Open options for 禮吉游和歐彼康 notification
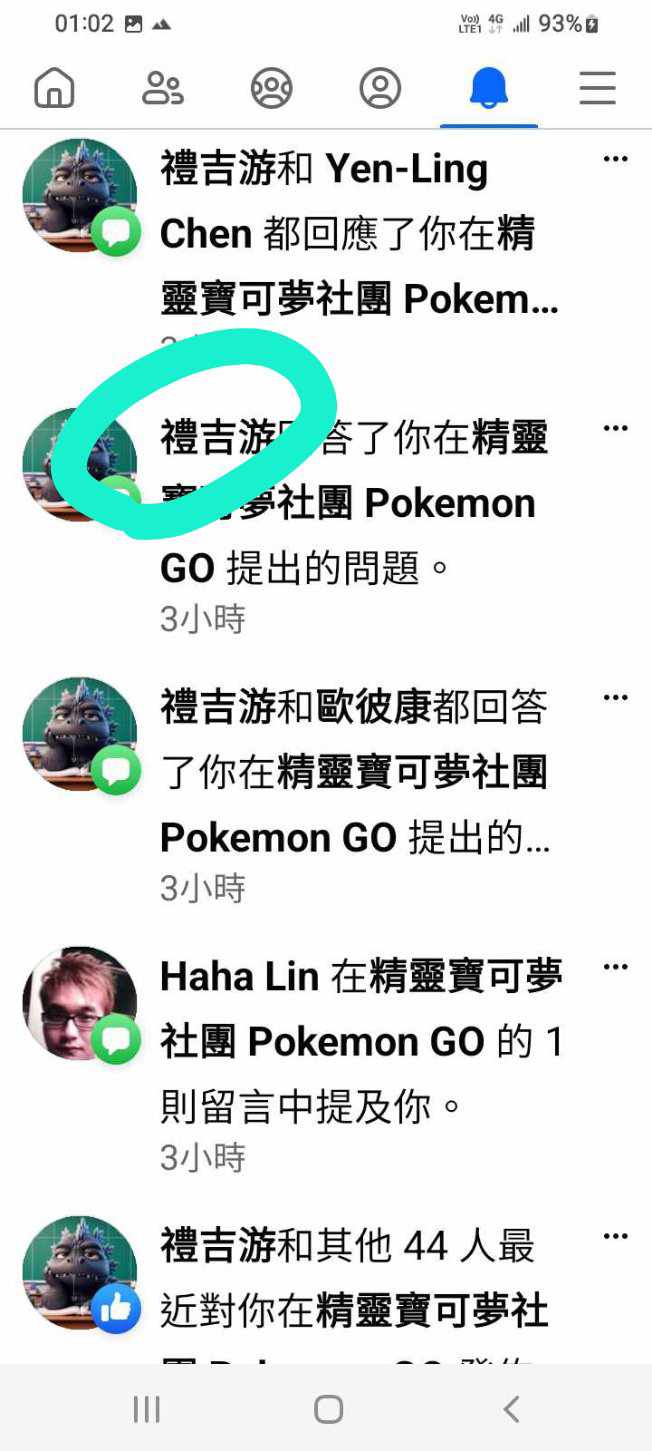The image size is (652, 1451). pyautogui.click(x=616, y=698)
